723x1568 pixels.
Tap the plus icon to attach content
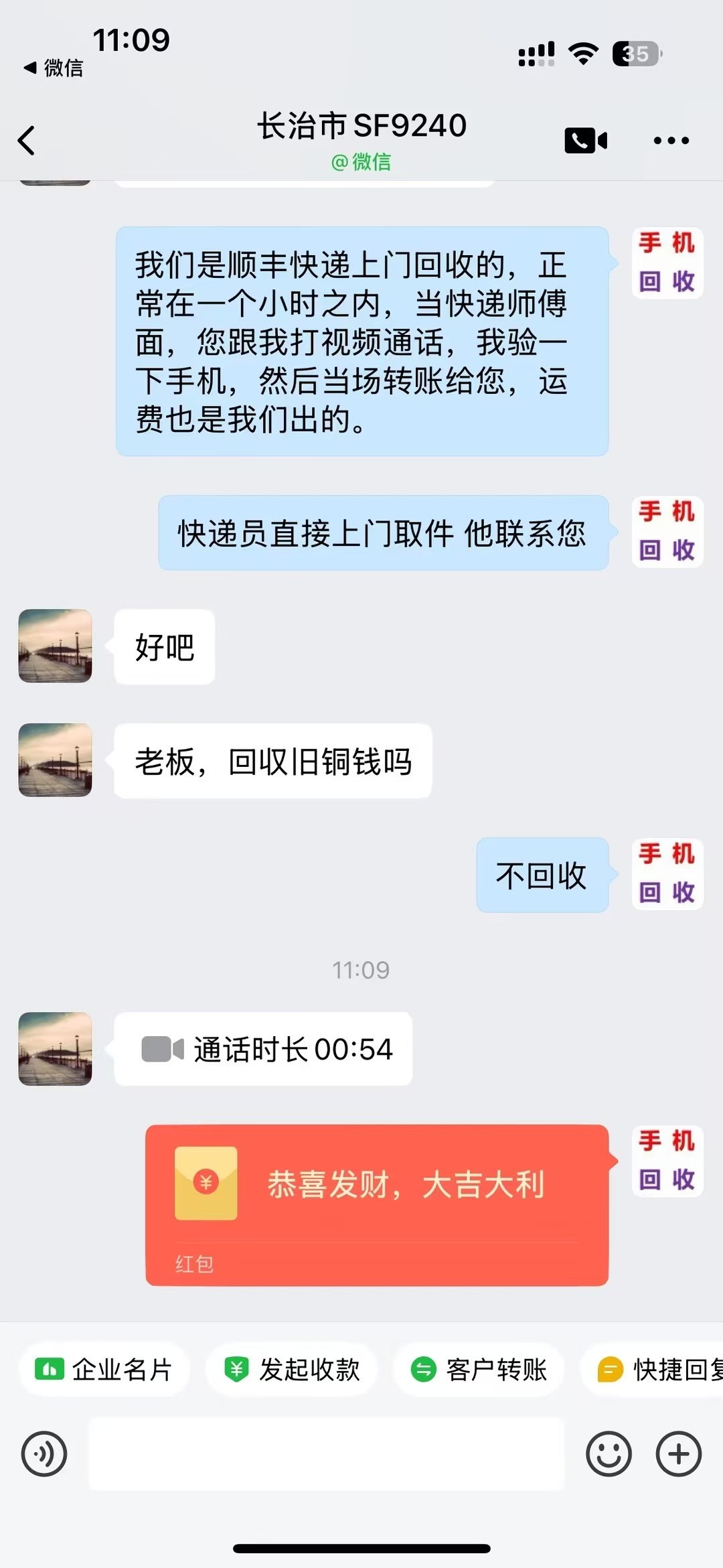(x=679, y=1455)
